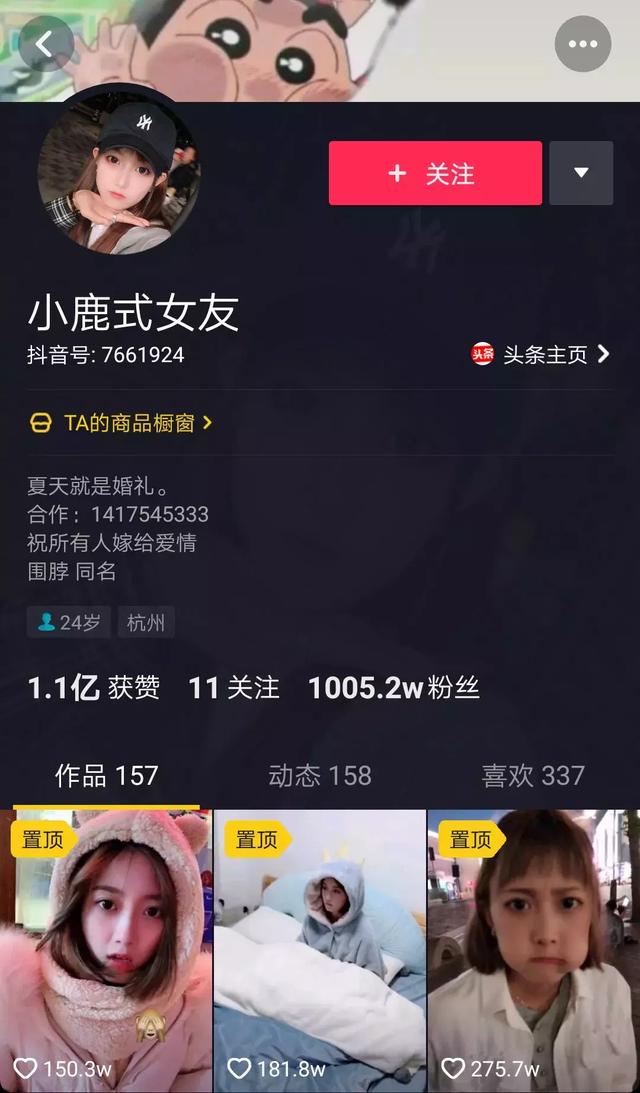Tap the red 关注 follow button
Screen dimensions: 640x1093
(x=435, y=173)
